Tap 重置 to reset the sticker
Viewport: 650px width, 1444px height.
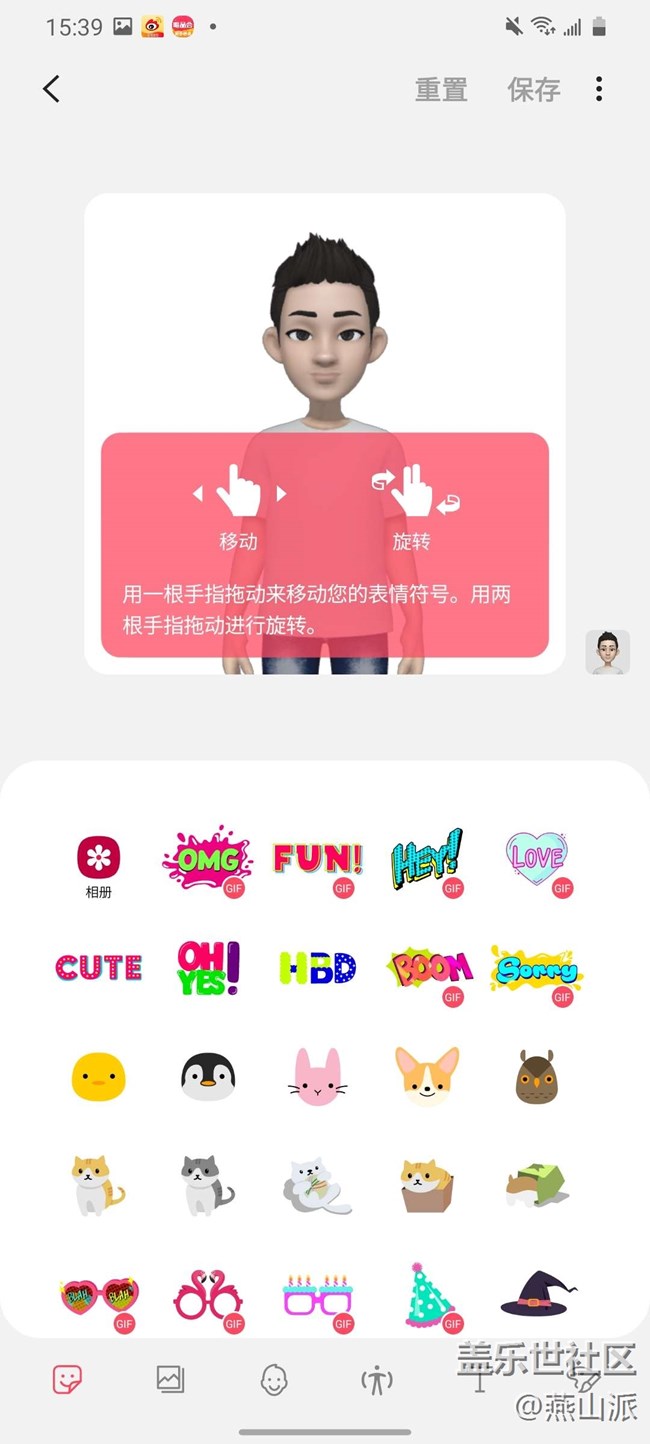click(x=441, y=89)
